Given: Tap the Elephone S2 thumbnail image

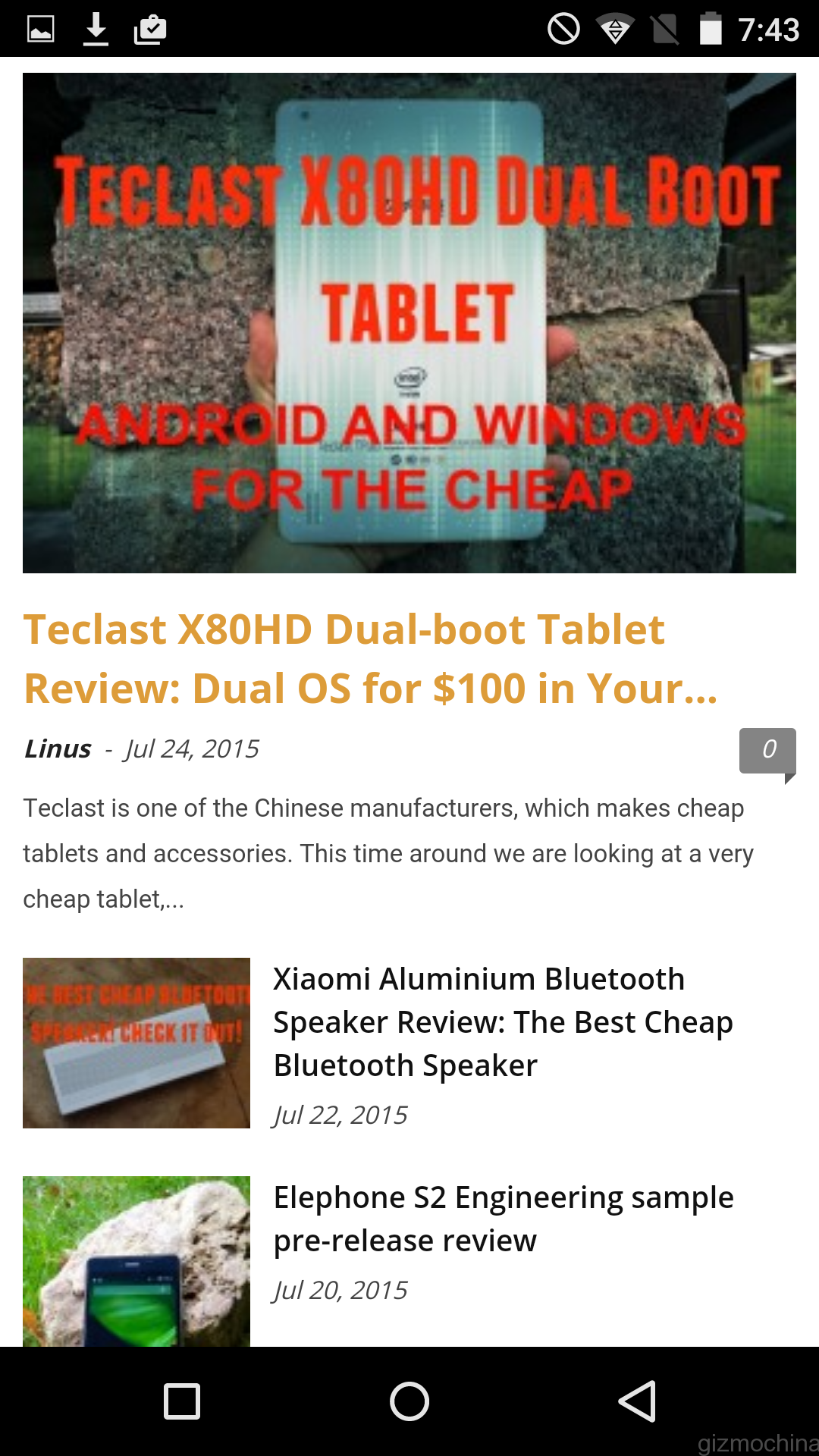Looking at the screenshot, I should (x=136, y=1260).
